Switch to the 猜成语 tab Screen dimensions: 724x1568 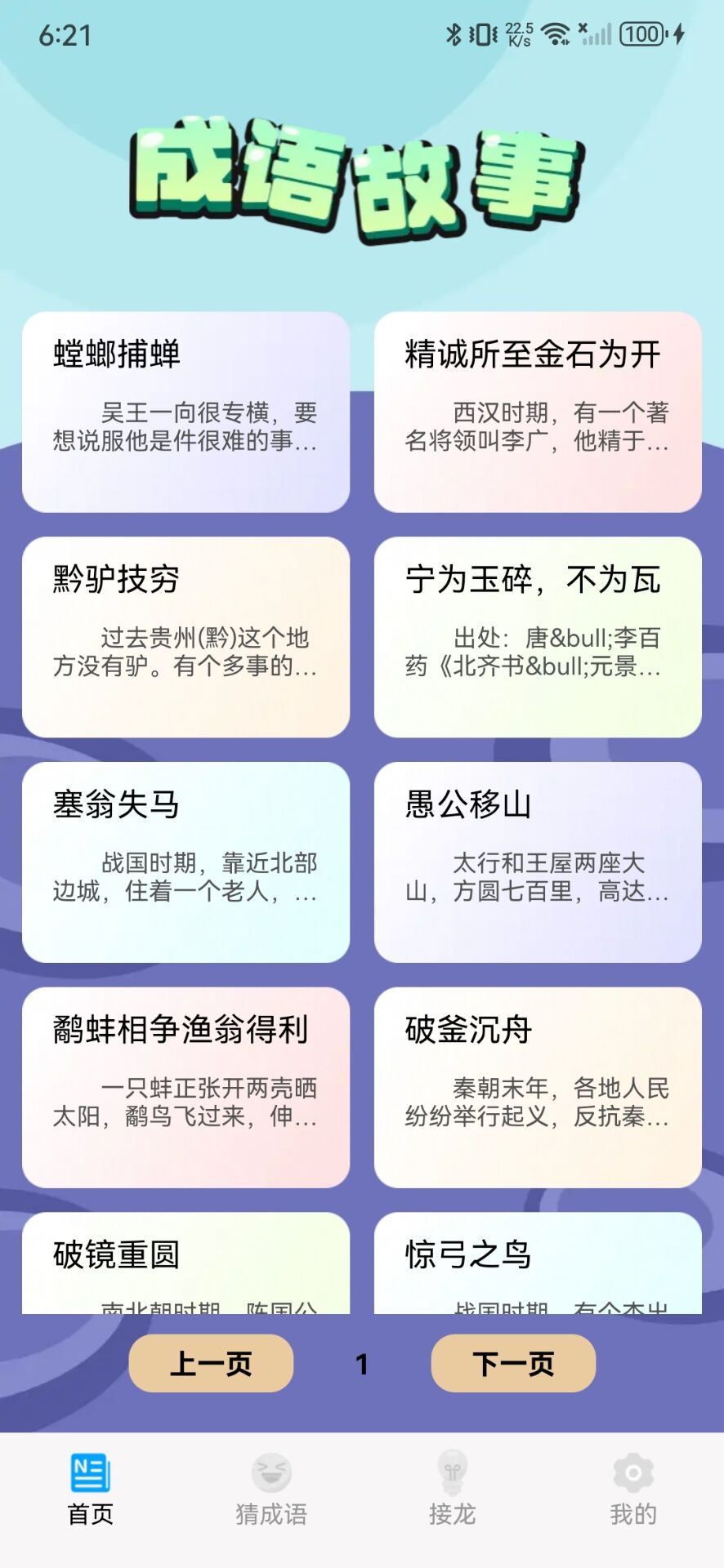point(271,1490)
